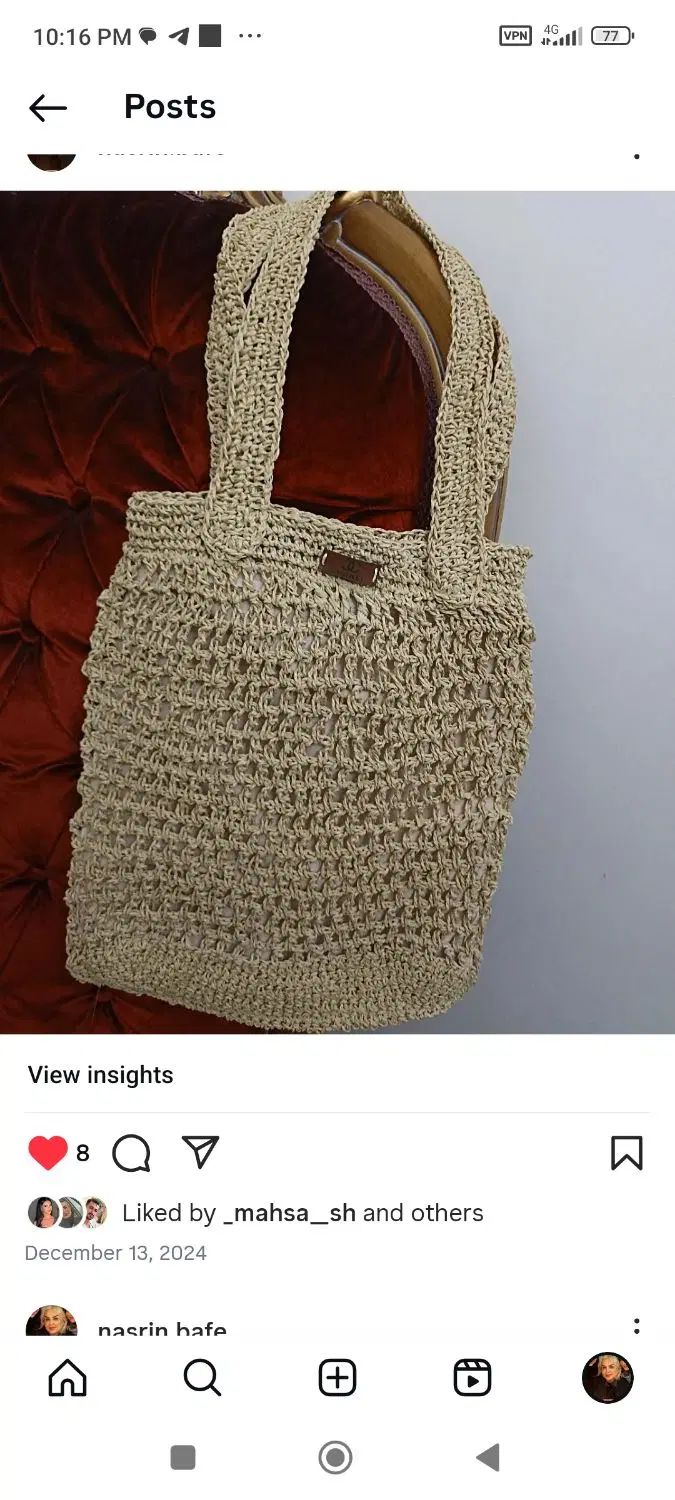Open View insights for this post

point(100,1075)
